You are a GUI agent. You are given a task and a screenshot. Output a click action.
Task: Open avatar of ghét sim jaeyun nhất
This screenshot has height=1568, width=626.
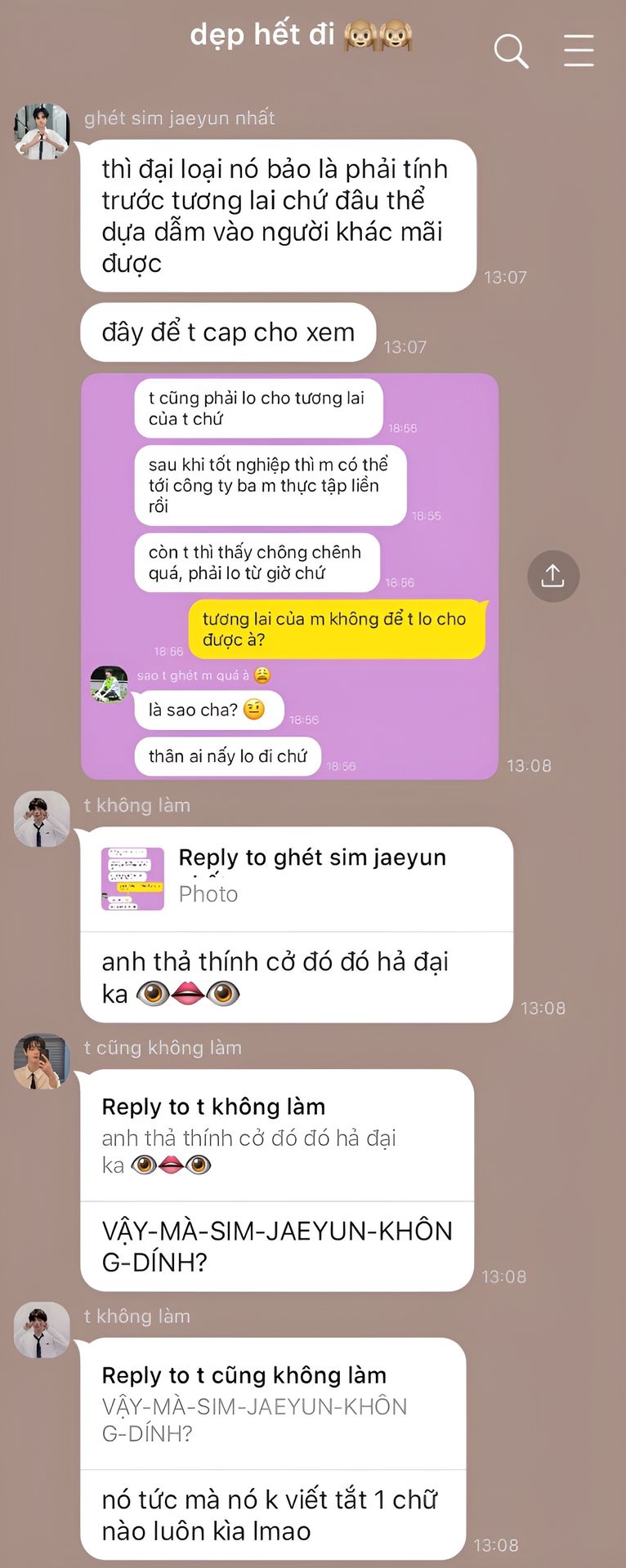[x=41, y=131]
